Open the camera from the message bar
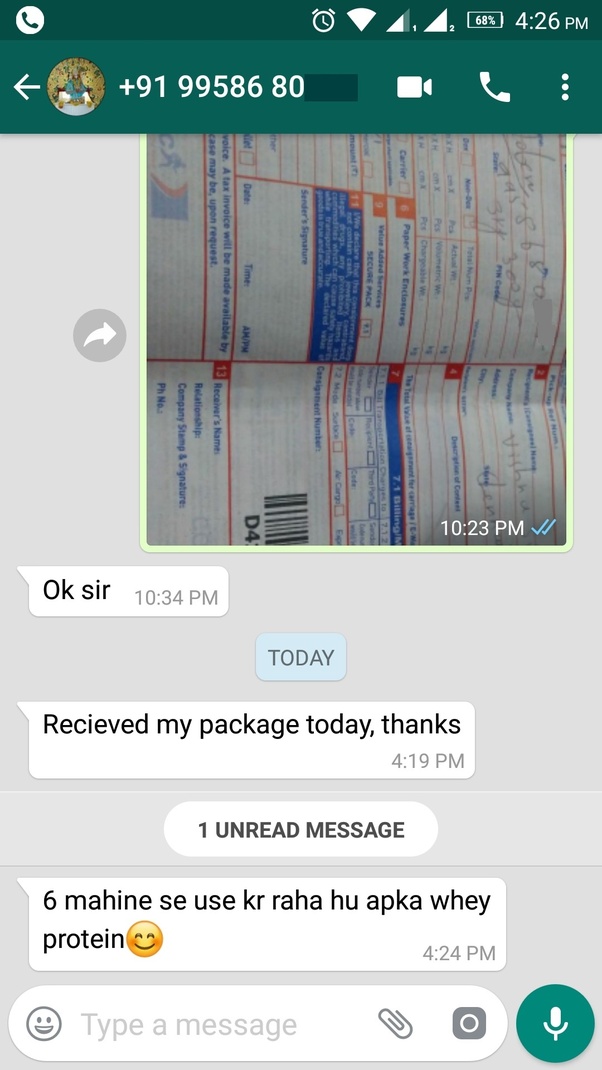The image size is (602, 1070). point(468,1023)
